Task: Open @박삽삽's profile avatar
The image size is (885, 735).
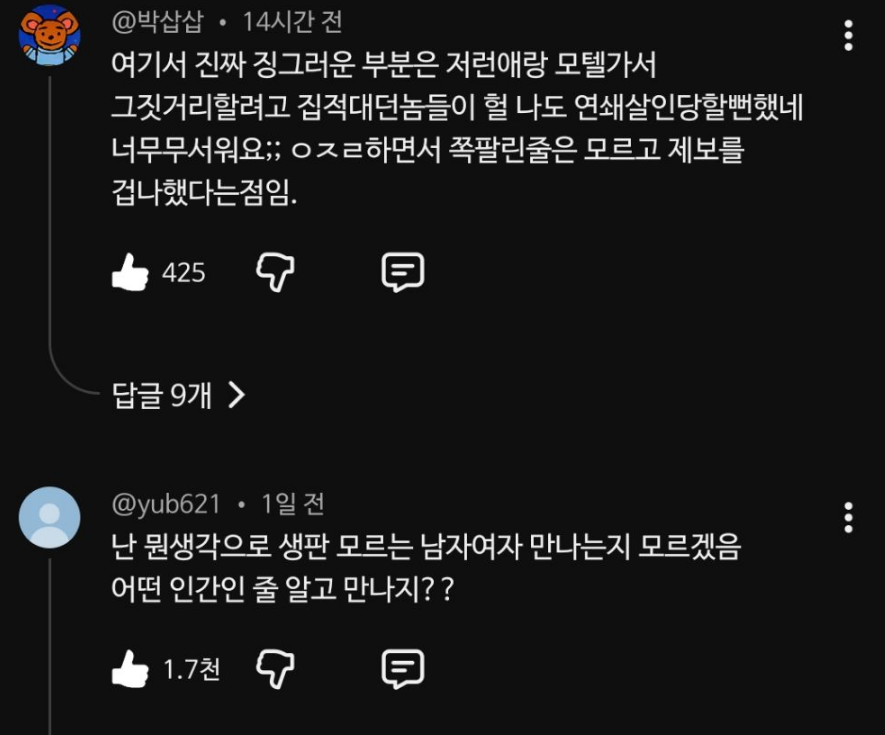Action: click(49, 36)
